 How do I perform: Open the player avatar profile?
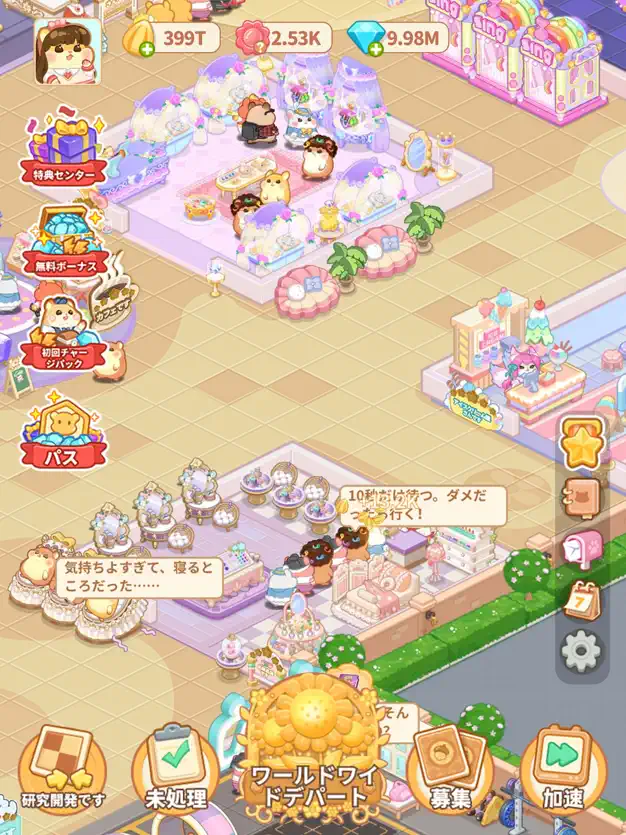tap(67, 53)
